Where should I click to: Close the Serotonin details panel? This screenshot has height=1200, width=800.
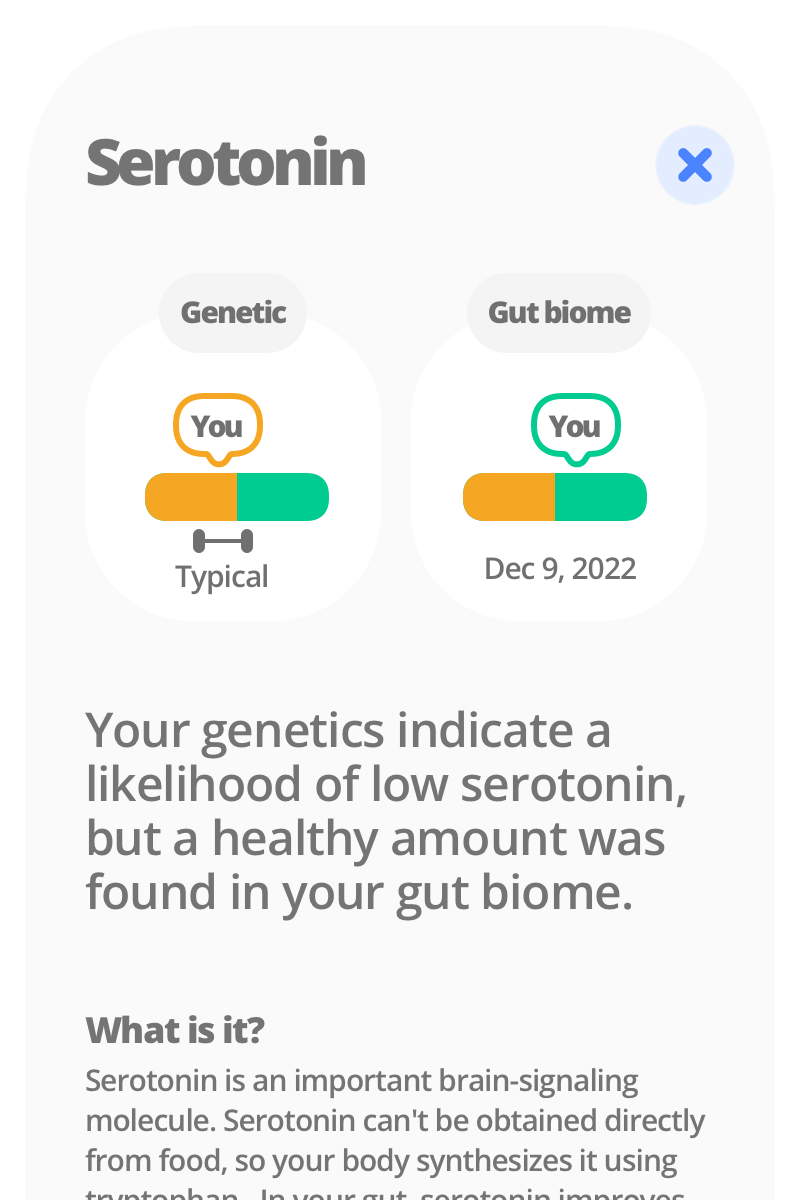(694, 165)
